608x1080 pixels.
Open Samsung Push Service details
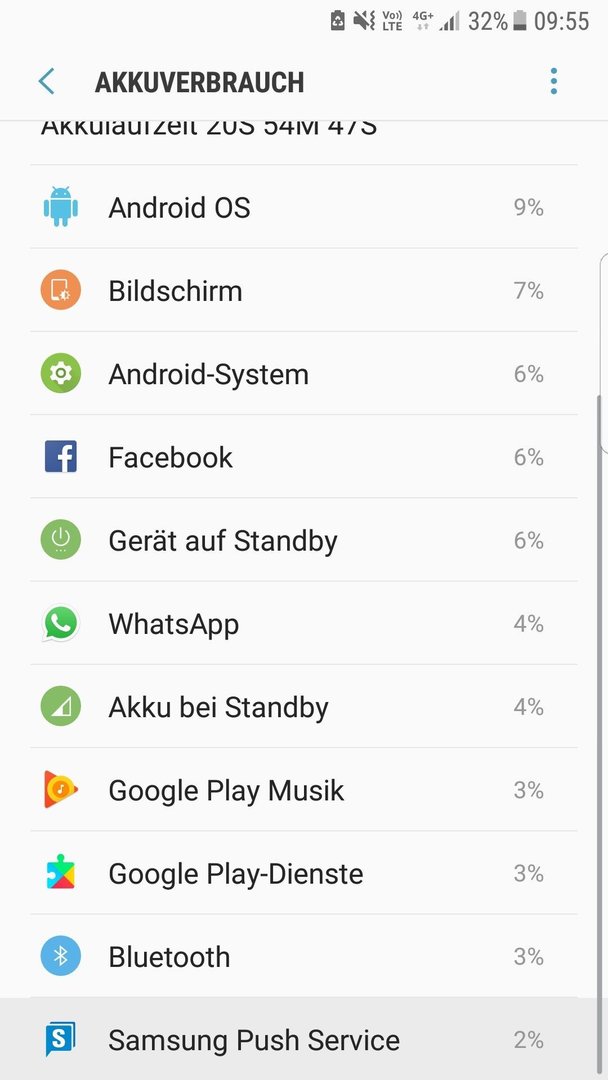(304, 1039)
